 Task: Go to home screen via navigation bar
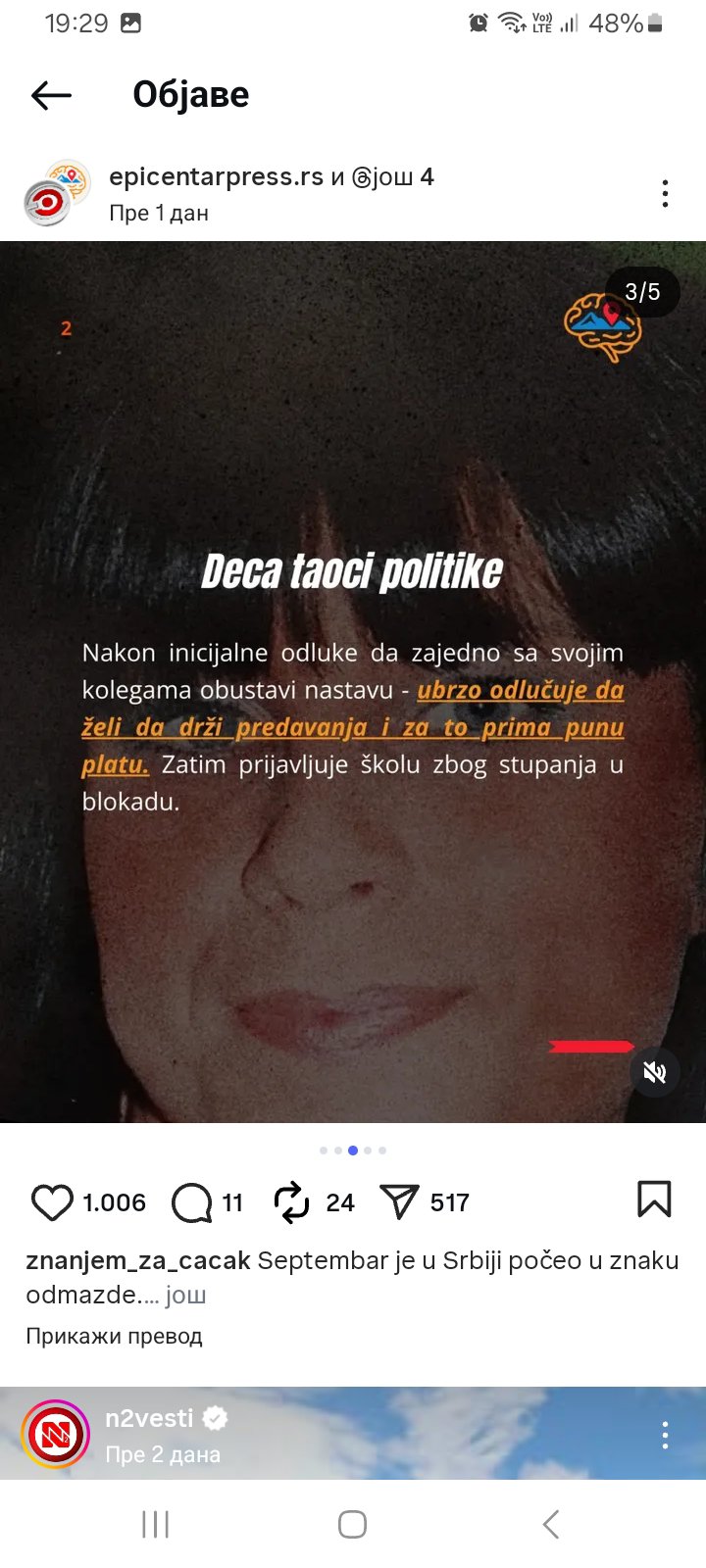(x=352, y=1524)
